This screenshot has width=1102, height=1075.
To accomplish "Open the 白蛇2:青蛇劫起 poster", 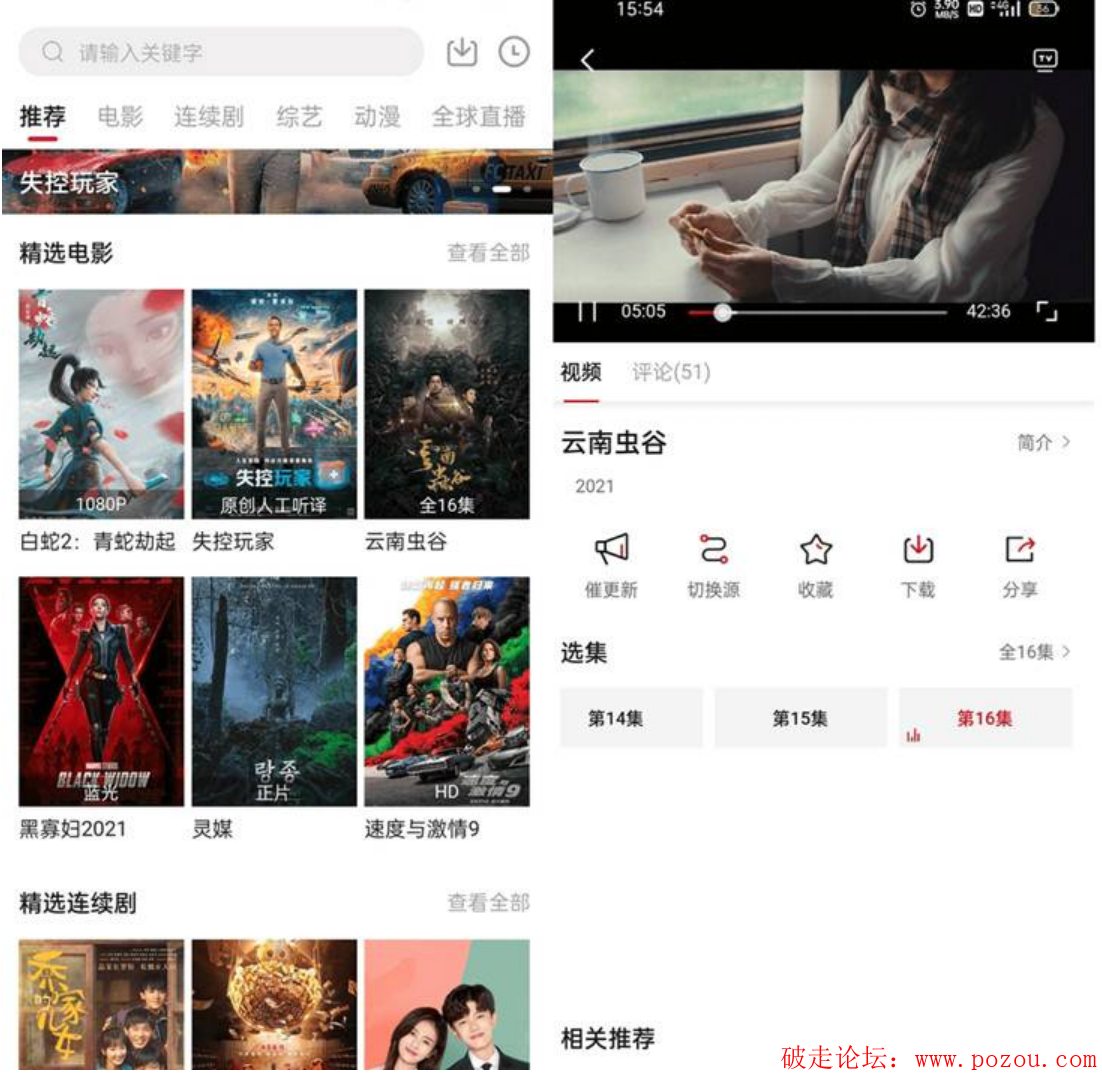I will pos(101,404).
